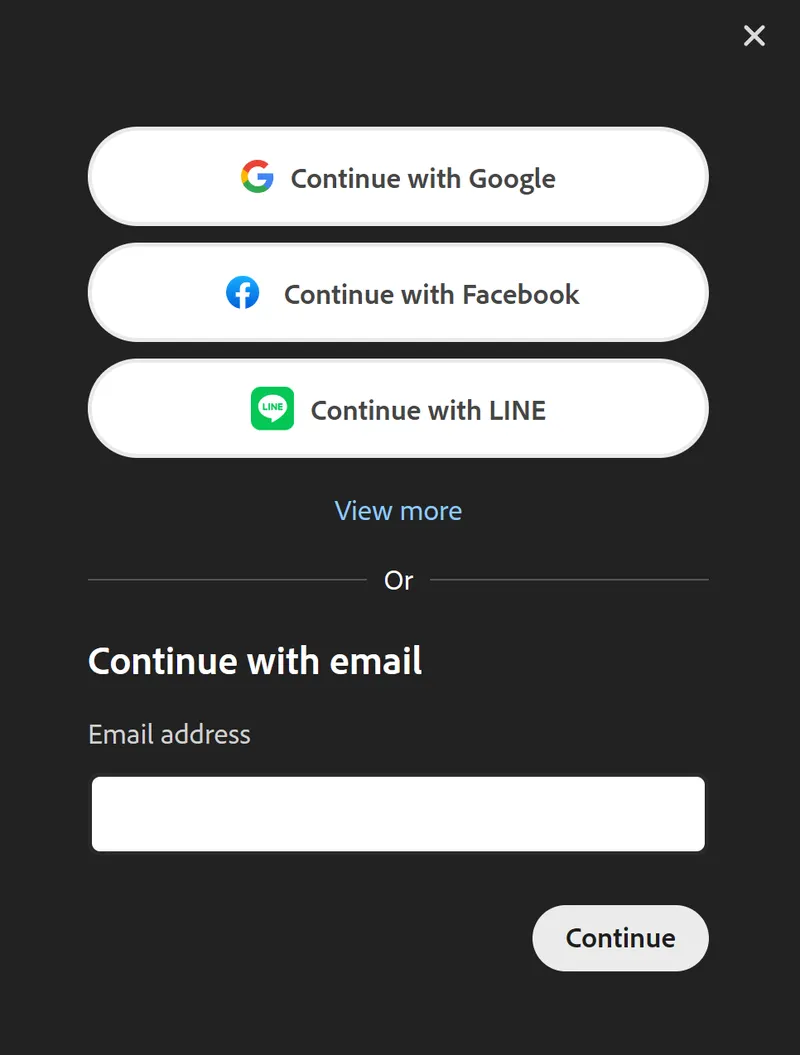The width and height of the screenshot is (800, 1055).
Task: Sign in using Facebook
Action: click(x=398, y=293)
